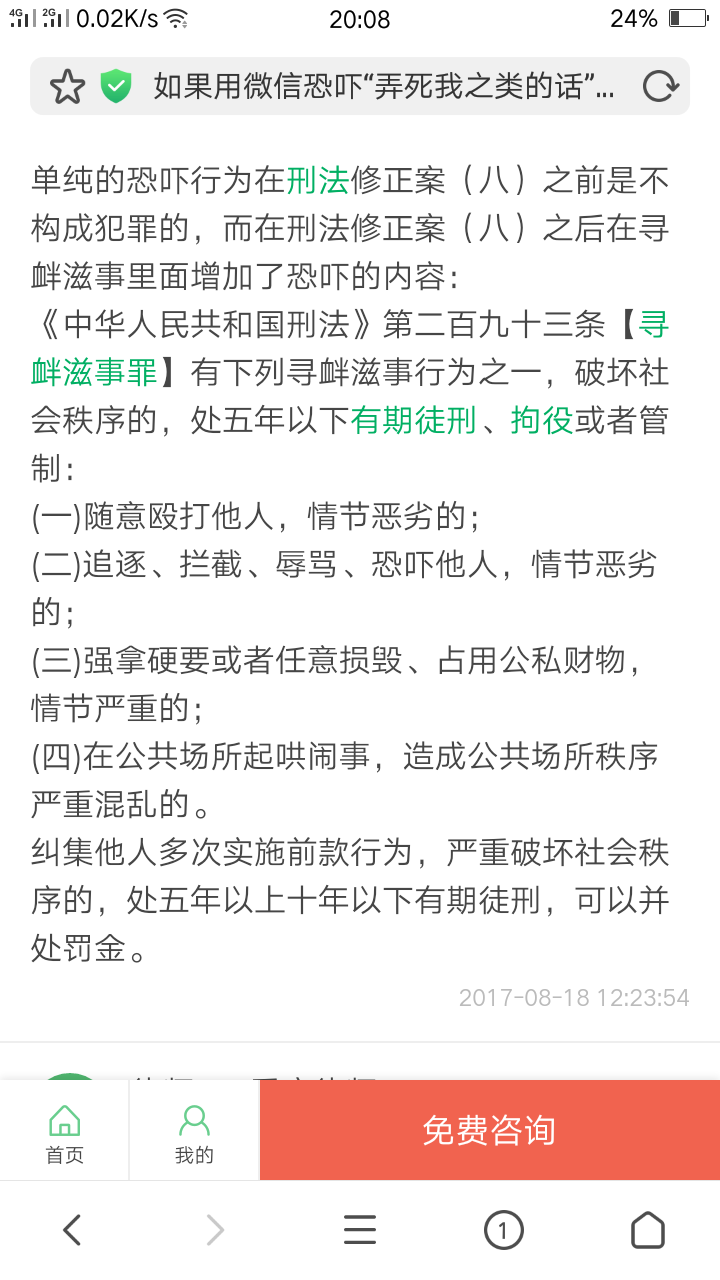The image size is (720, 1280).
Task: Bookmark this page with the star icon
Action: click(67, 87)
